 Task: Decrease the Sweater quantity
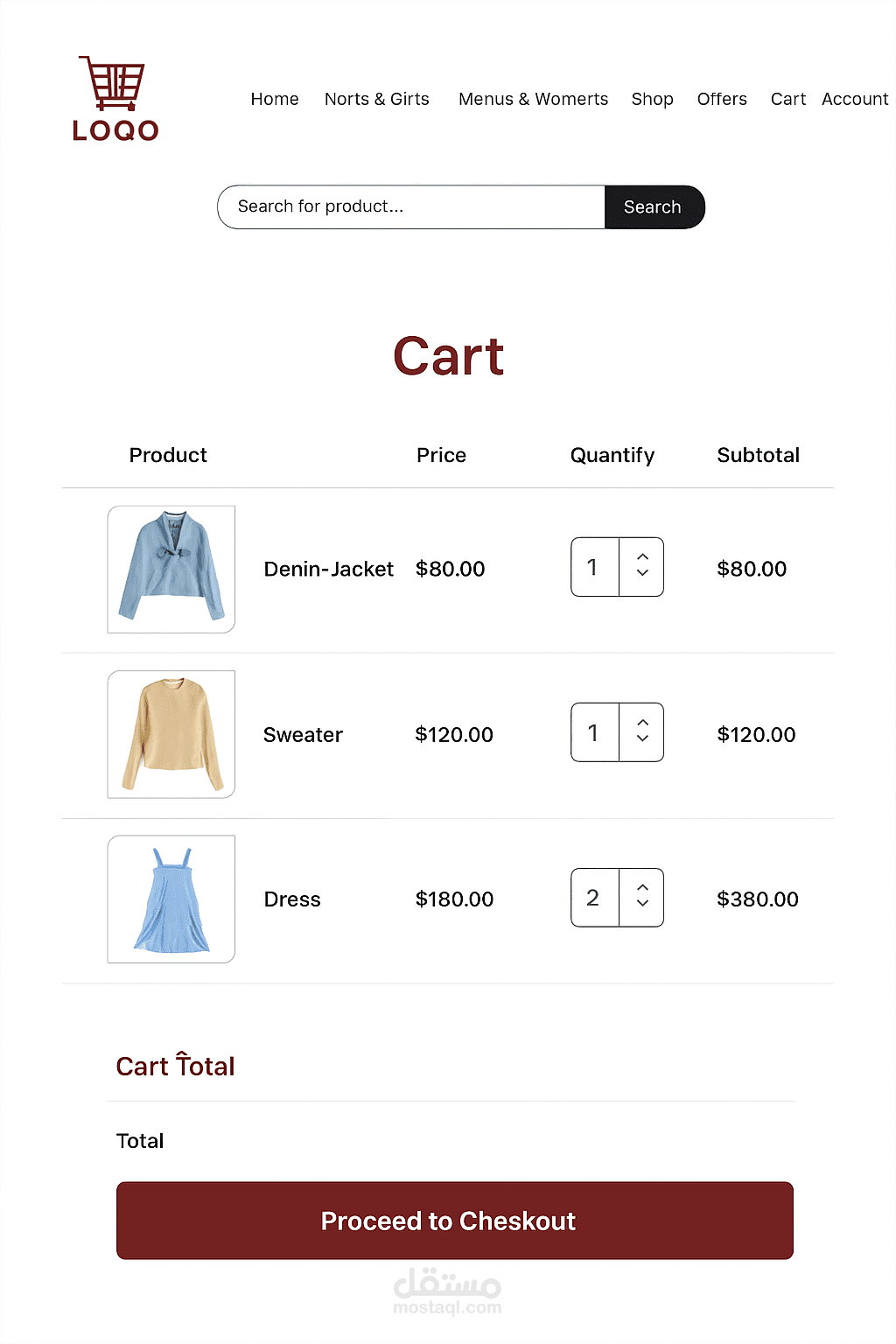pyautogui.click(x=642, y=738)
